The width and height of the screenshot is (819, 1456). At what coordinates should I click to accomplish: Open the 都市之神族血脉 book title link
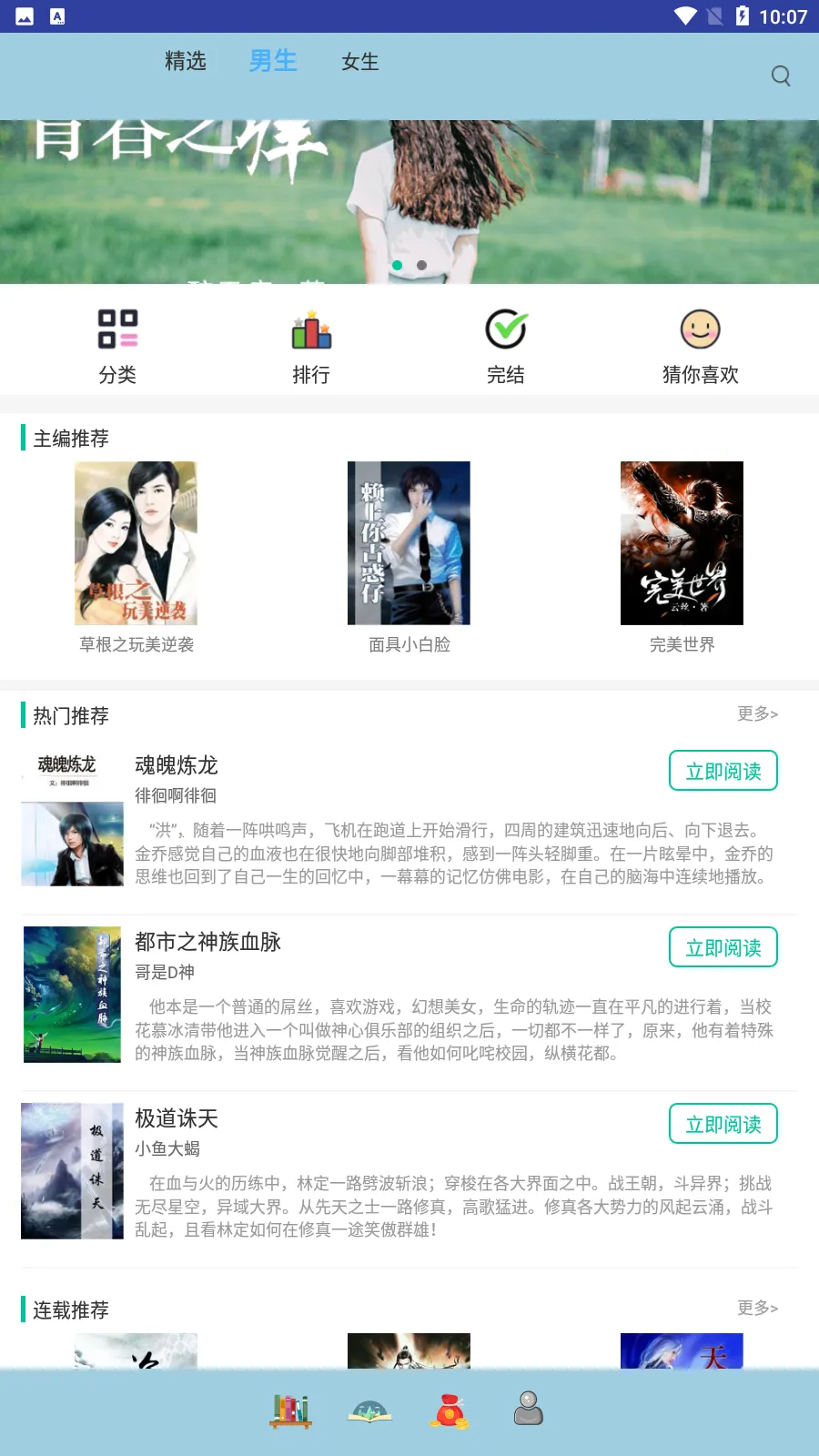point(210,943)
